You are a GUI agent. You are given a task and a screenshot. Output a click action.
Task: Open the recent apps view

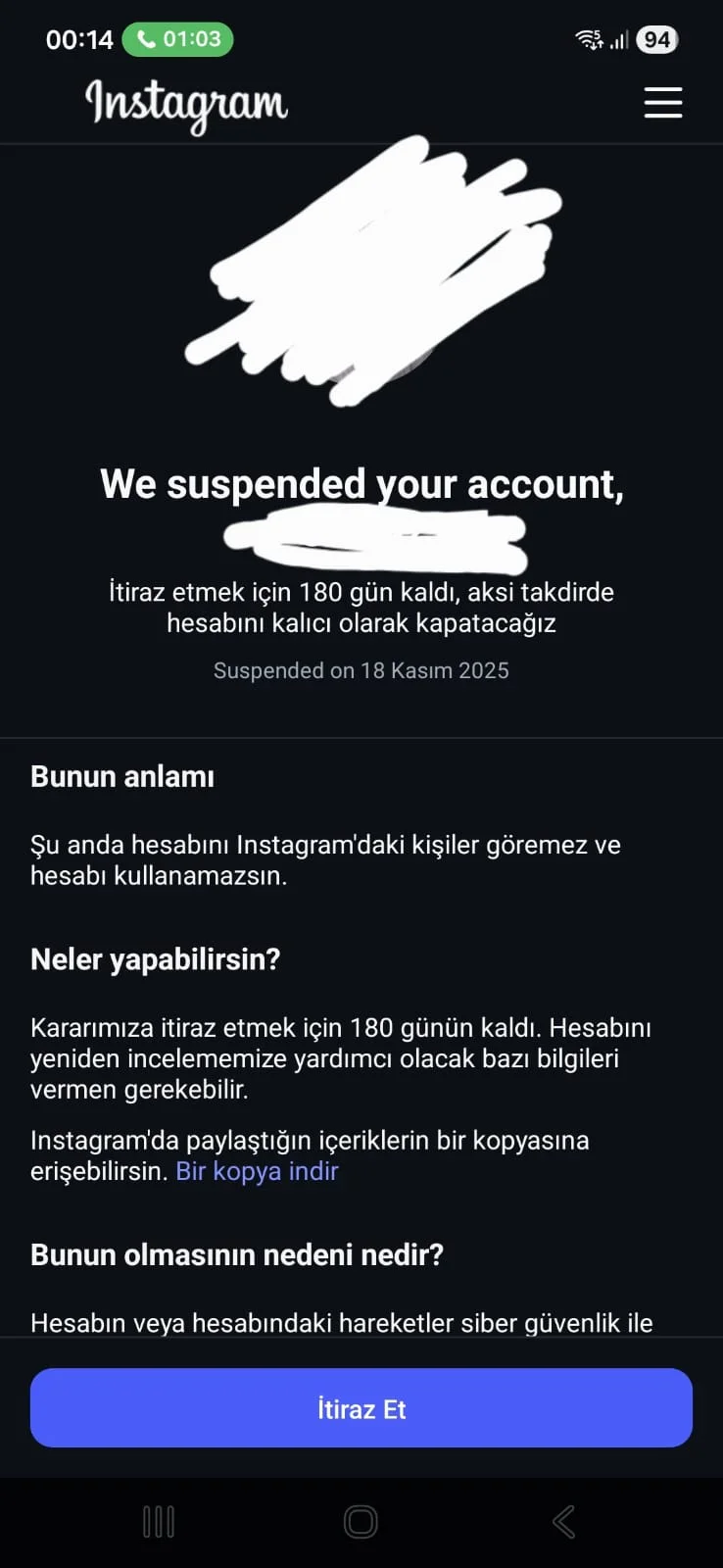(x=159, y=1521)
